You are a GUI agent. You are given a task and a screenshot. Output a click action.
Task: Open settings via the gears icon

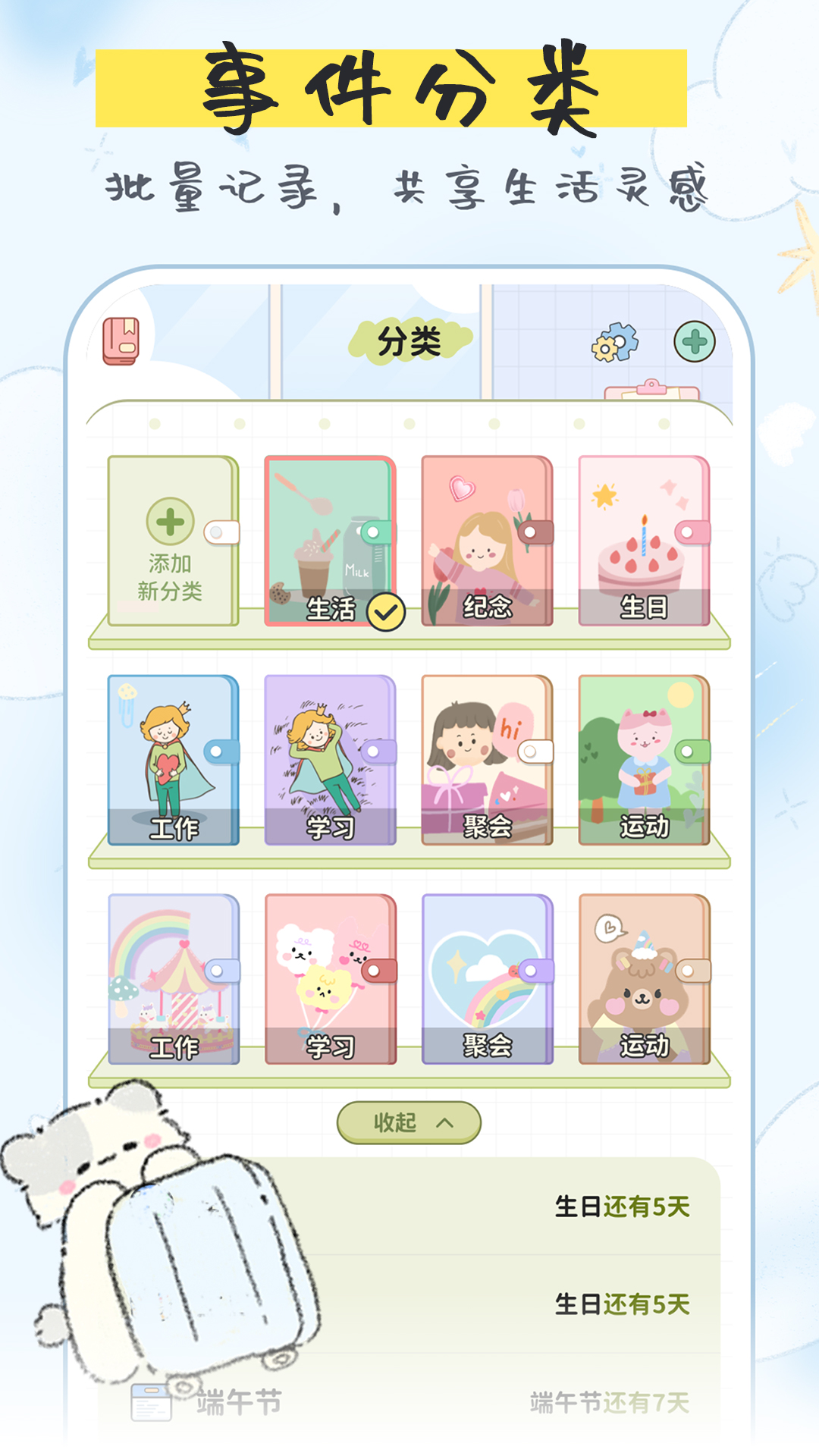616,343
